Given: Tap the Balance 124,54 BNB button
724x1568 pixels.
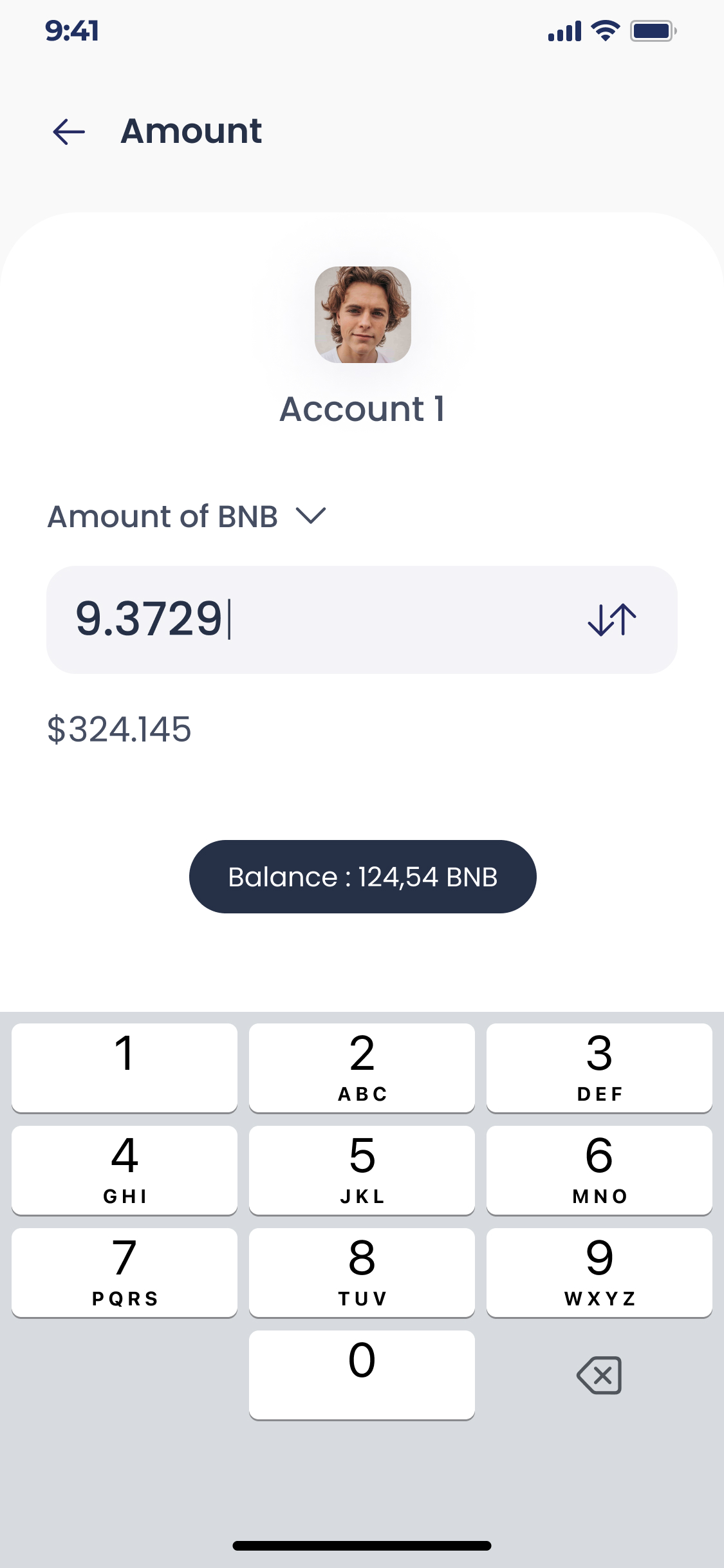Looking at the screenshot, I should pyautogui.click(x=362, y=877).
